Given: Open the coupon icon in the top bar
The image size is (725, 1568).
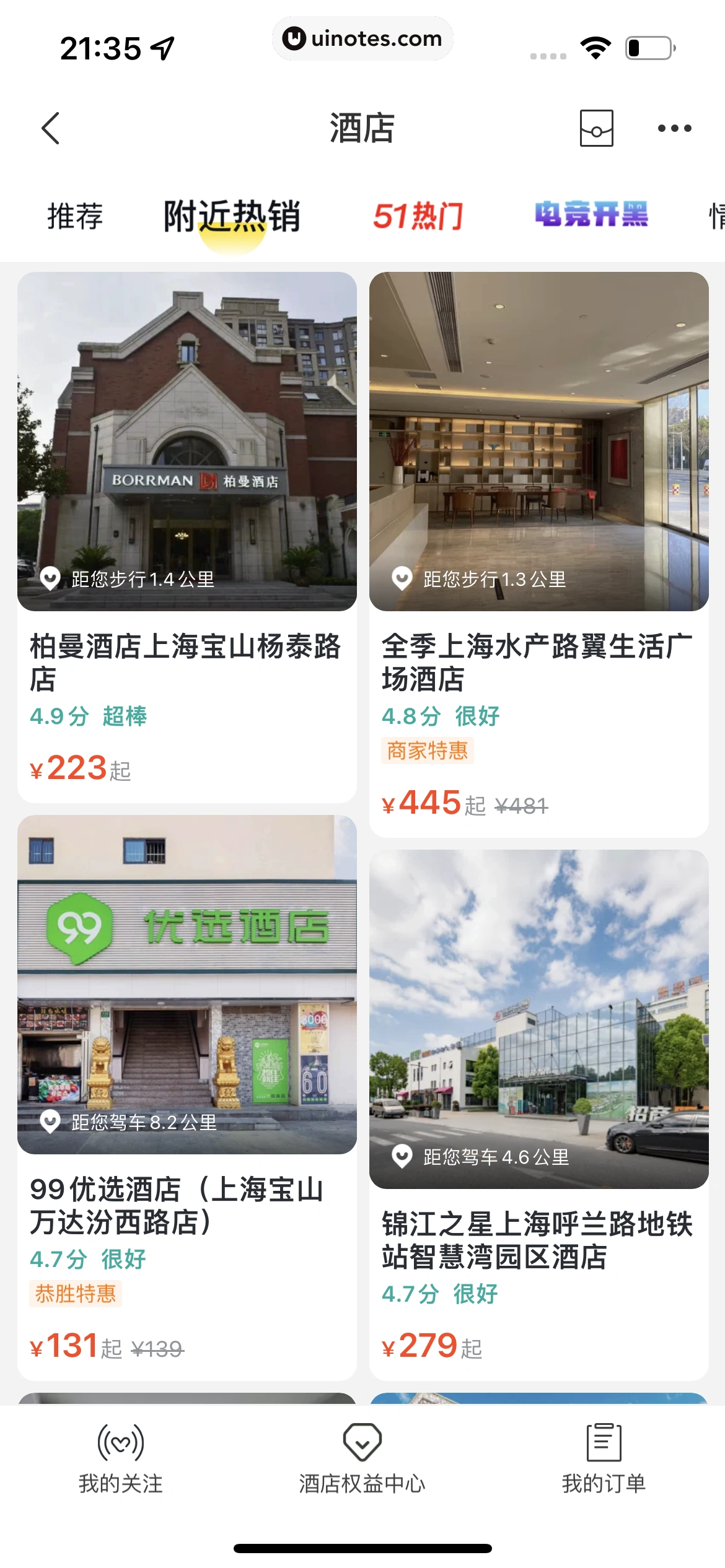Looking at the screenshot, I should coord(596,128).
